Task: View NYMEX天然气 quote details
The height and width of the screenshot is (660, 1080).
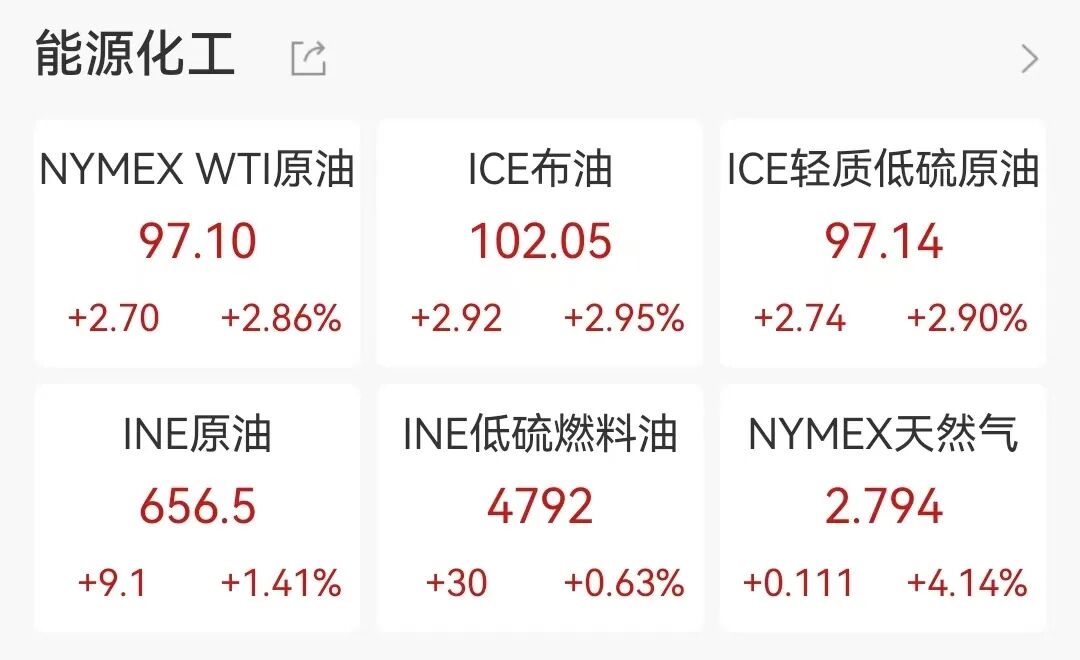Action: pos(883,508)
